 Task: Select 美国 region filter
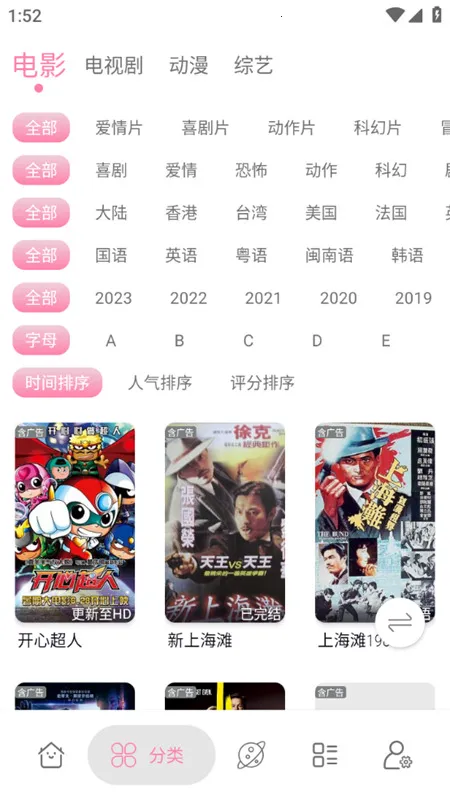point(321,213)
